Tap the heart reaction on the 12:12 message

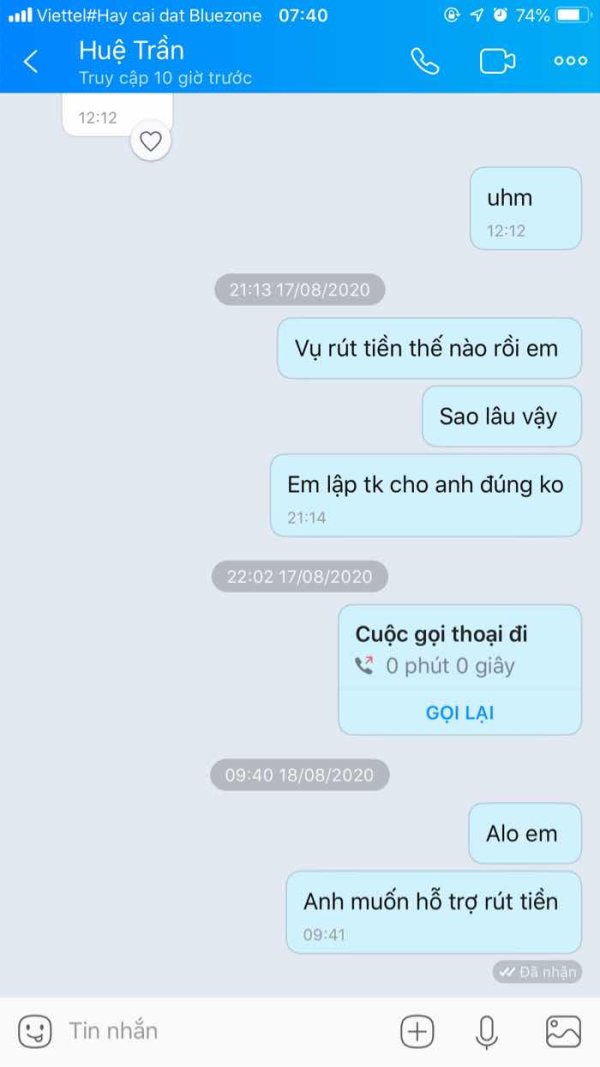[150, 142]
